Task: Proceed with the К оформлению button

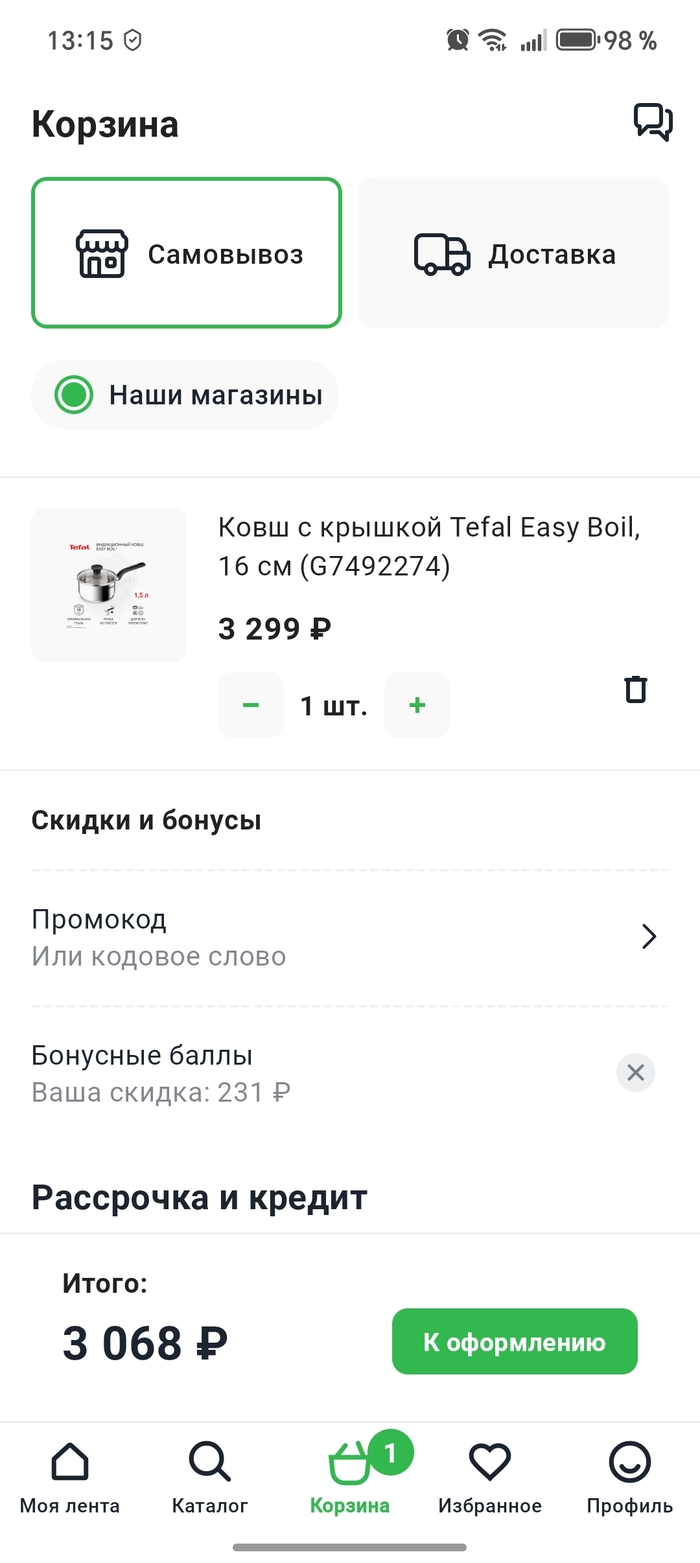Action: coord(514,1341)
